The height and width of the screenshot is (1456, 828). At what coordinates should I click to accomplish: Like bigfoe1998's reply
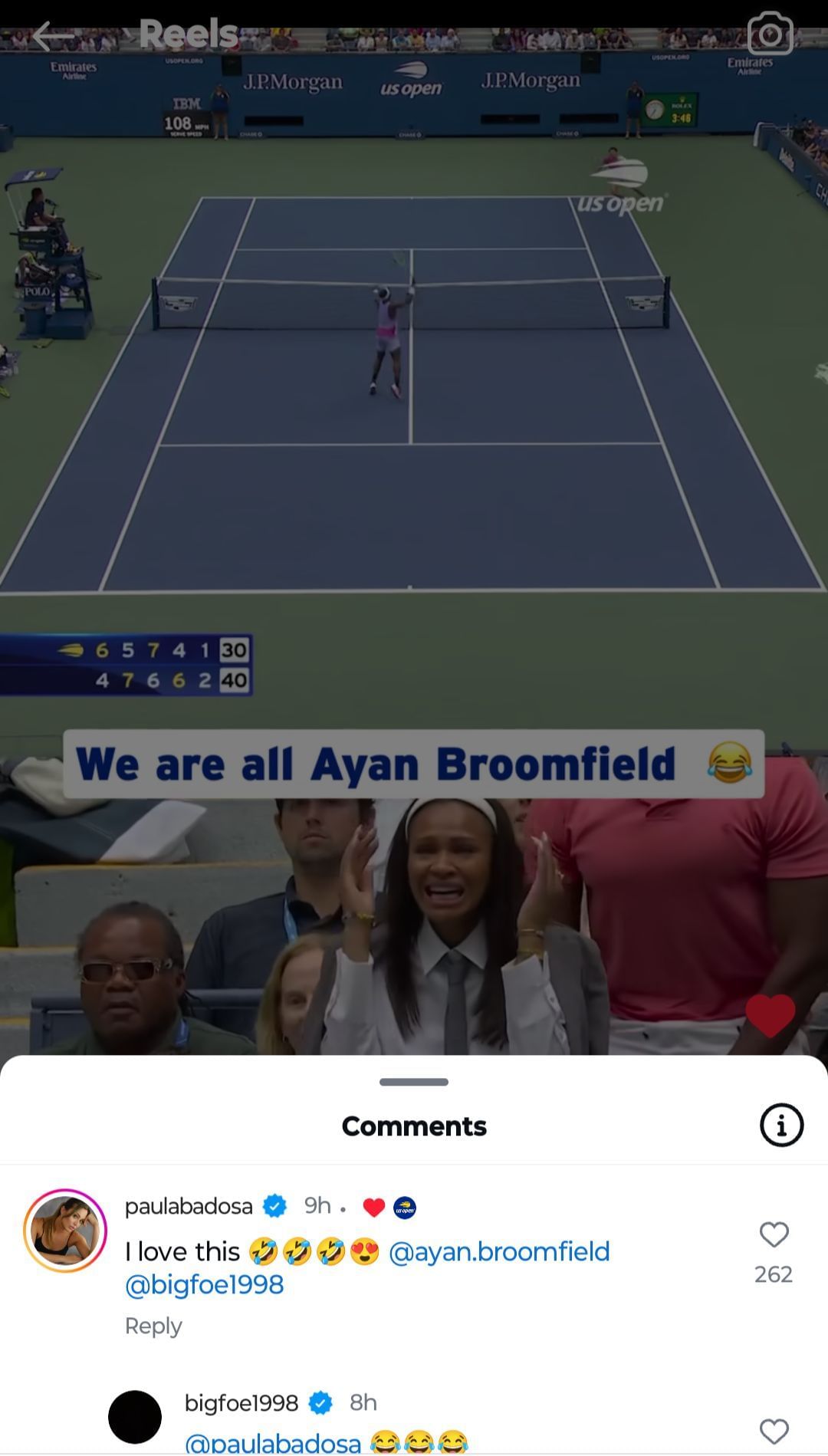[774, 1431]
